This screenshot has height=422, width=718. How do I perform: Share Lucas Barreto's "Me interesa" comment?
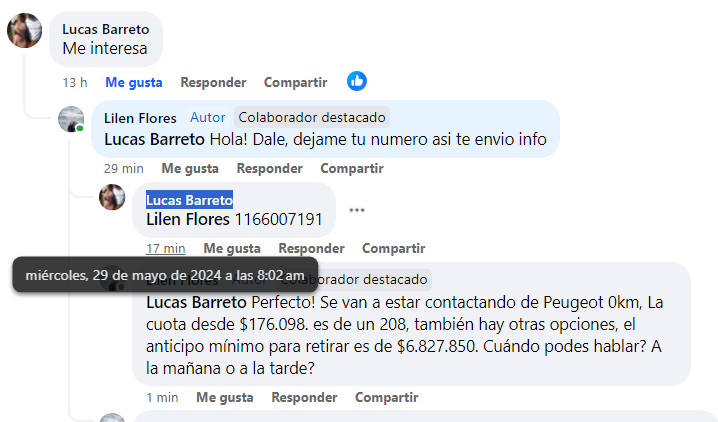coord(295,82)
